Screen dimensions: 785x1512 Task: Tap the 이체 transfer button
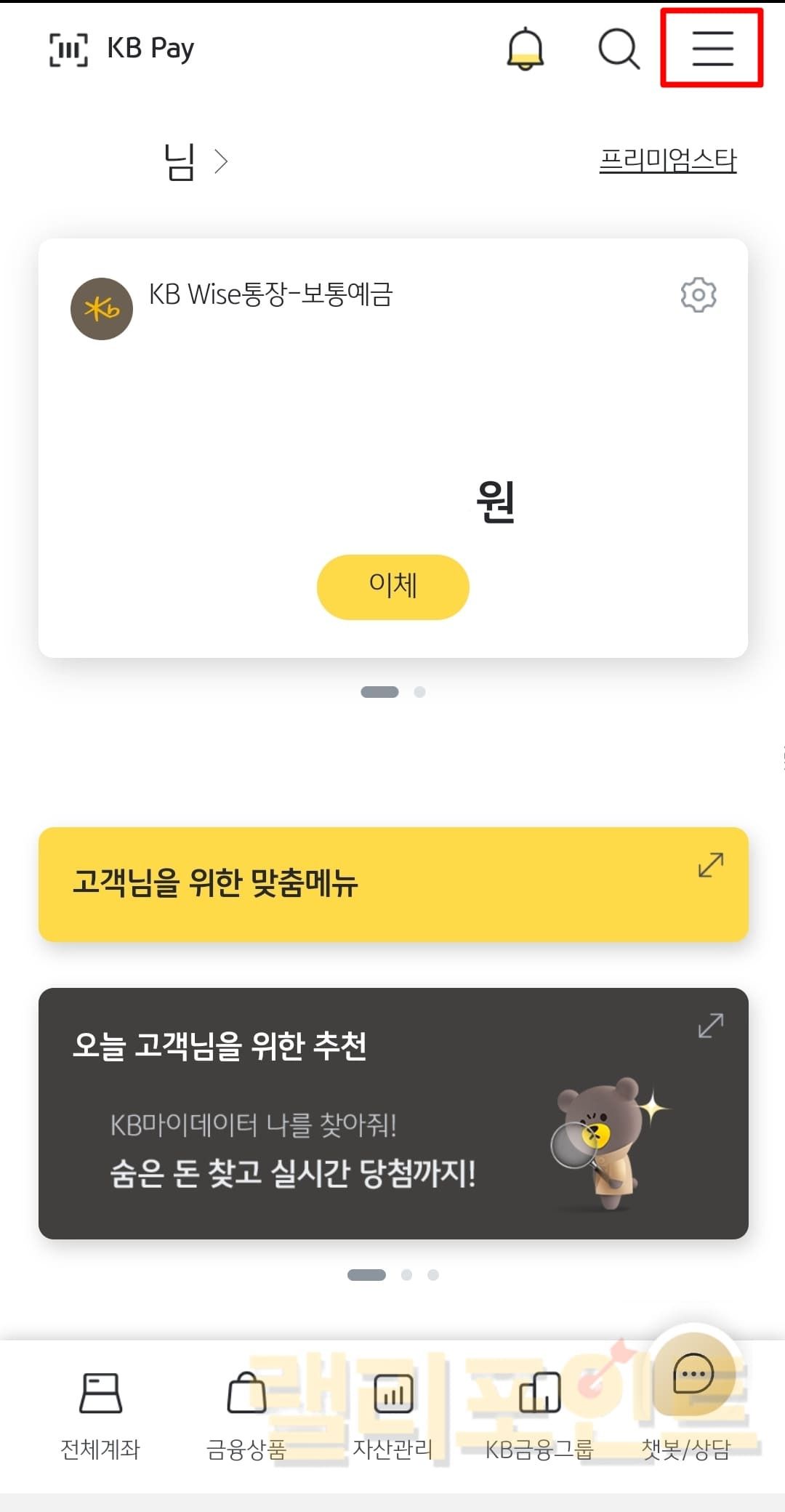(392, 587)
